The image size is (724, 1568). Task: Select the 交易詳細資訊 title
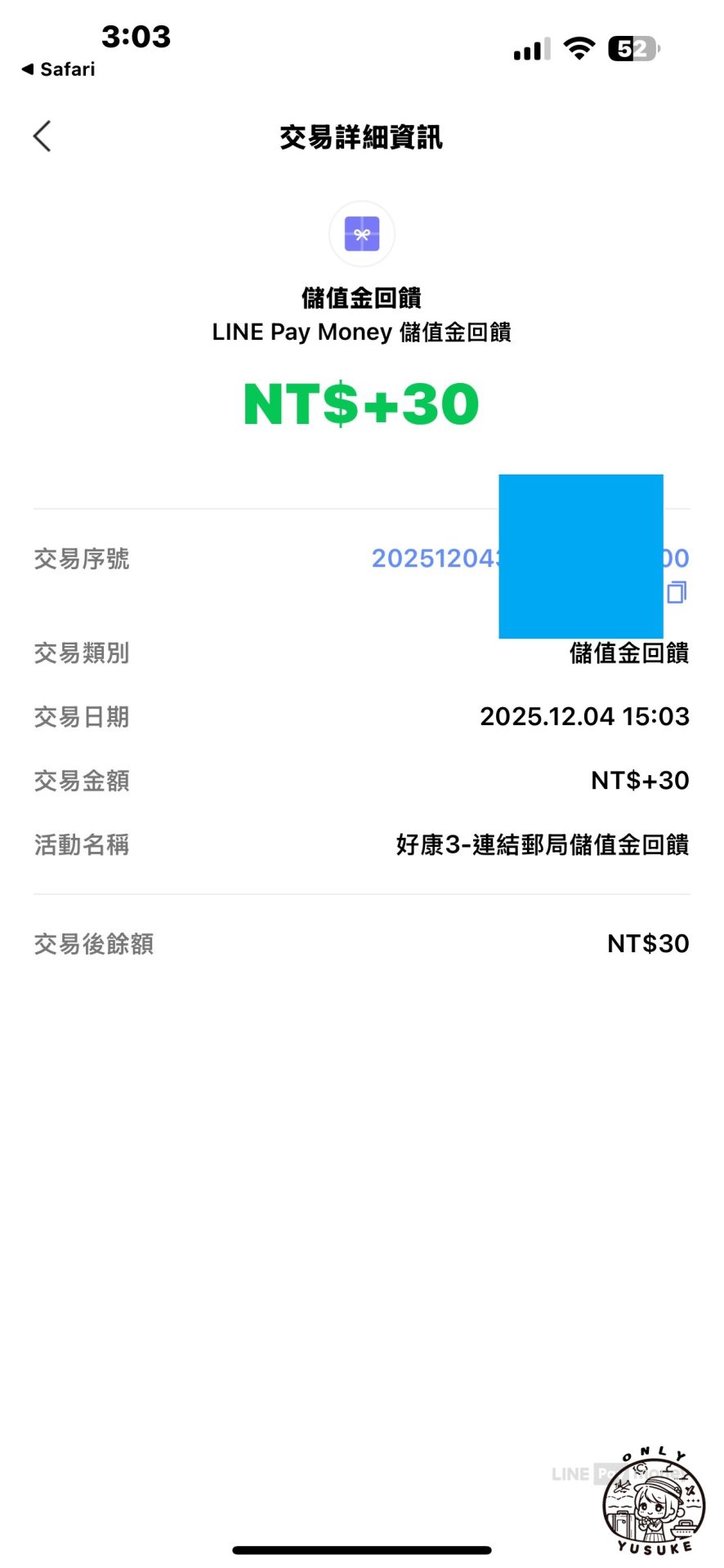(361, 137)
